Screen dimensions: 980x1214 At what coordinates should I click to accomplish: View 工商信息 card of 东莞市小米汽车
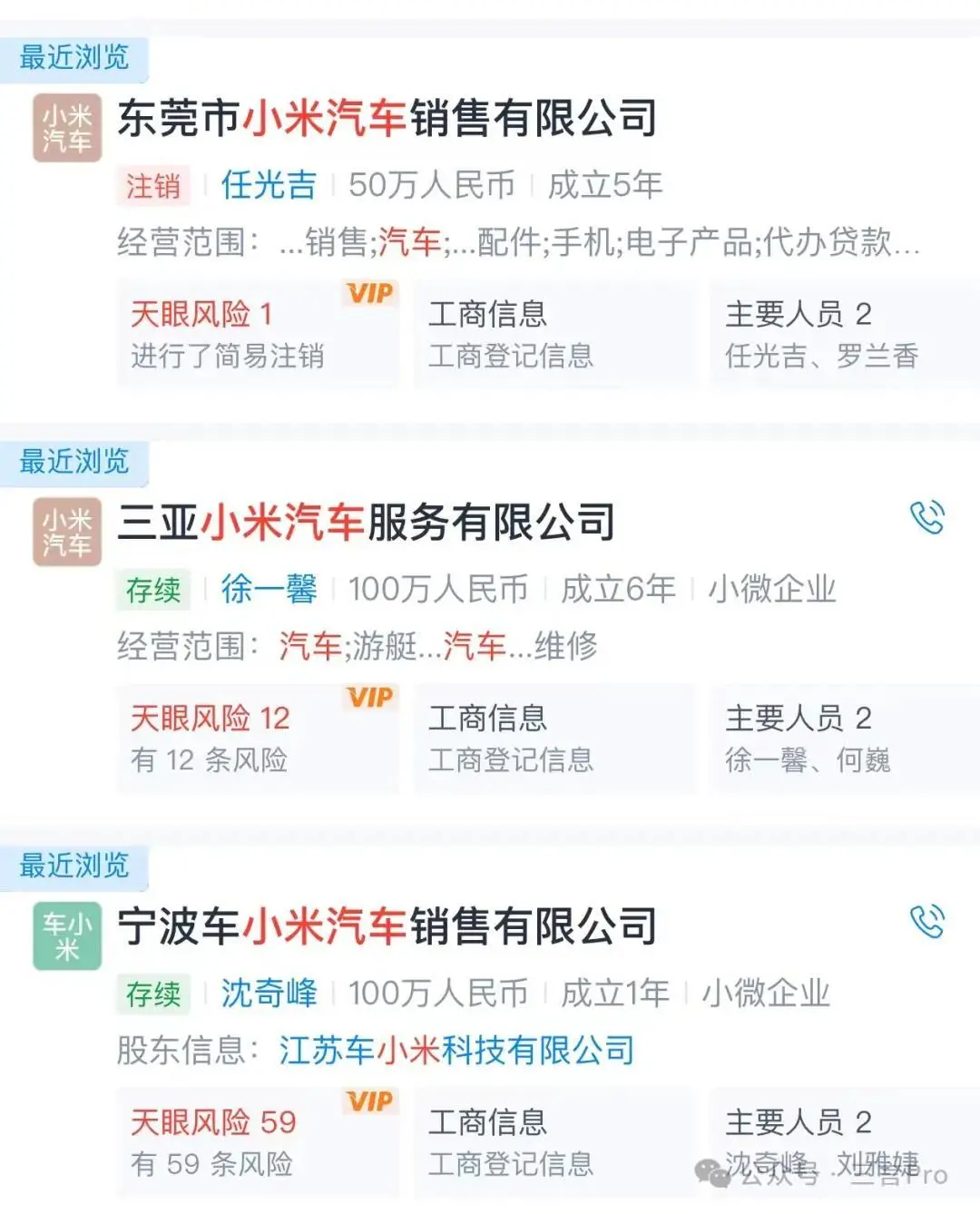554,334
